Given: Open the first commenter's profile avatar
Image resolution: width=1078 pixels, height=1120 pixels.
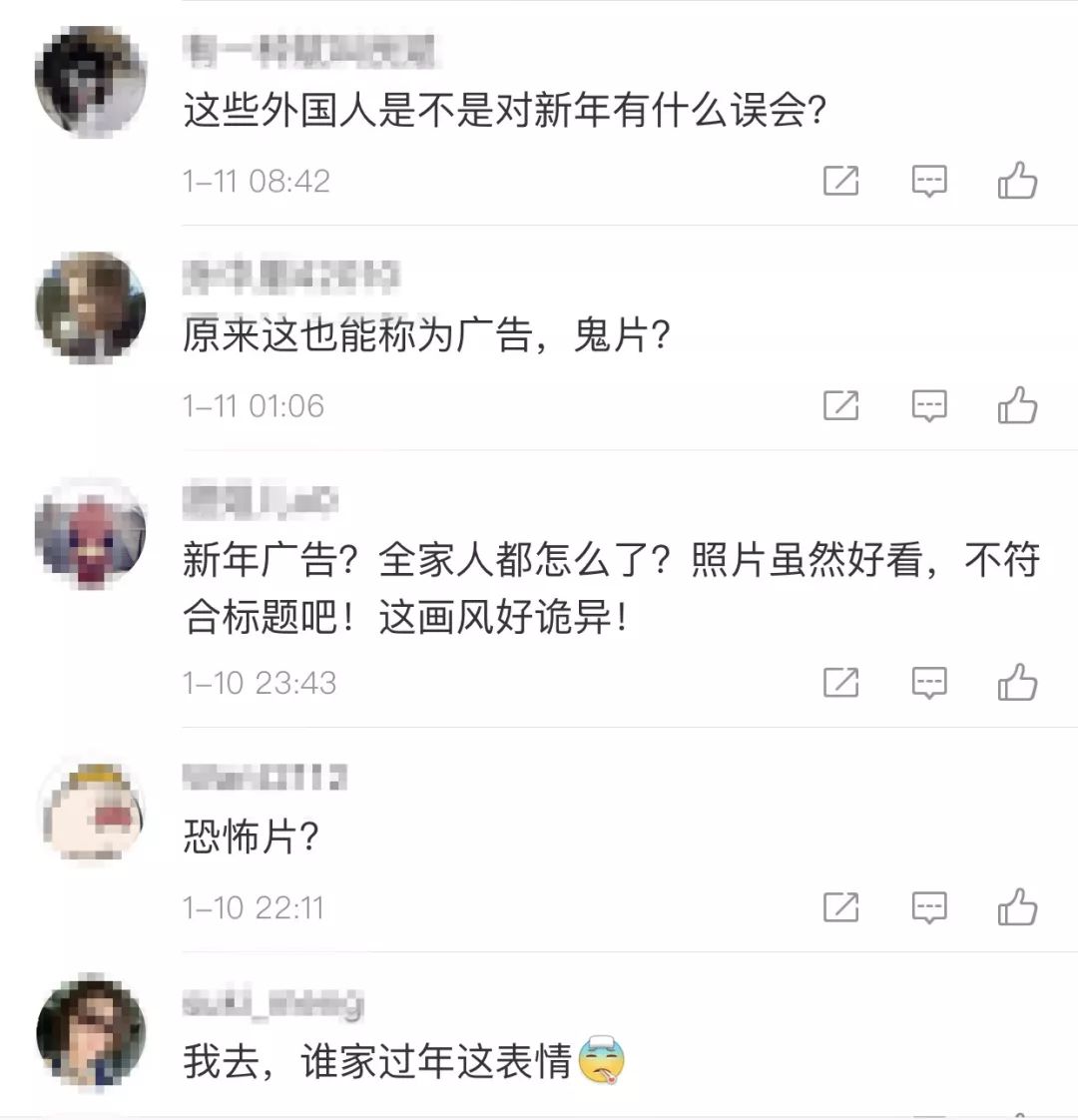Looking at the screenshot, I should click(90, 75).
